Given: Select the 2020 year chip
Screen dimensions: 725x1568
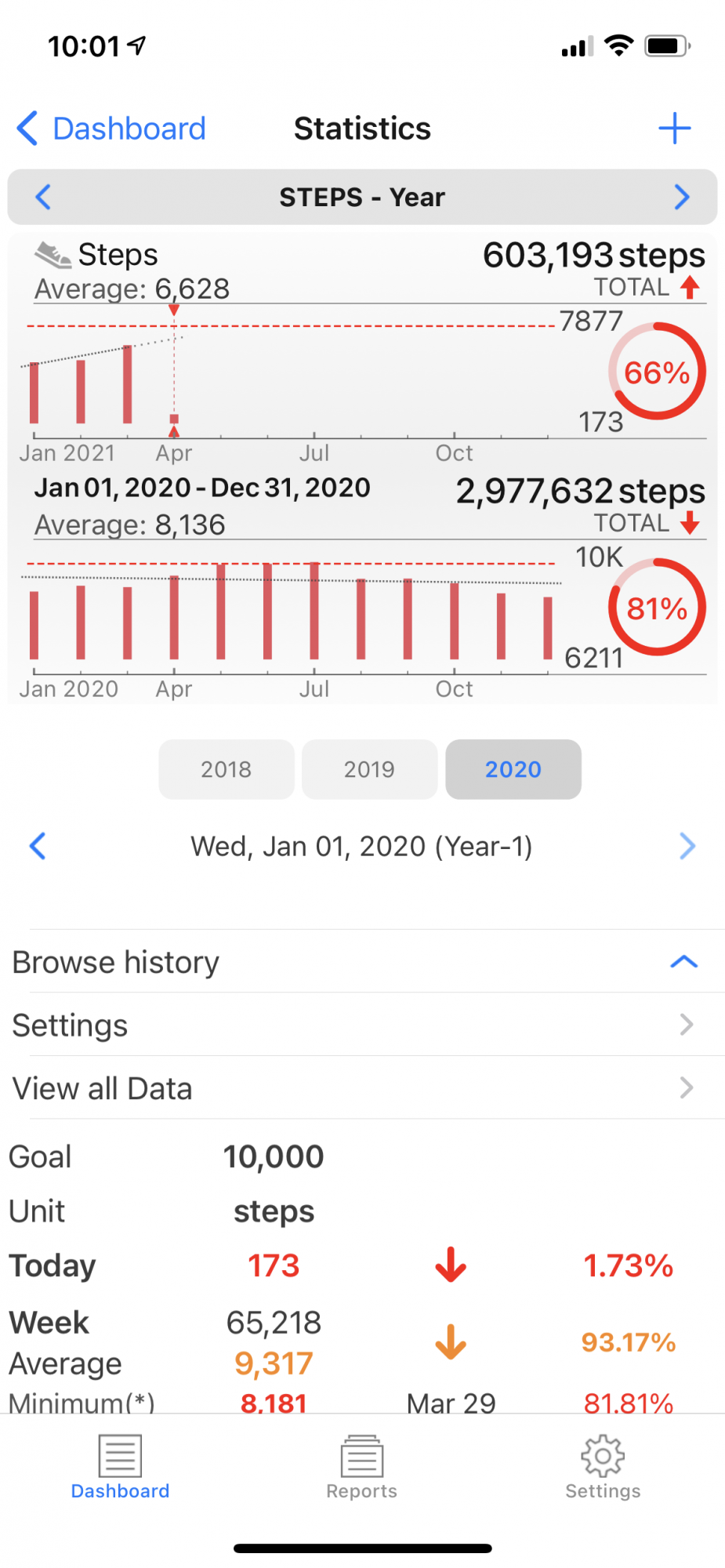Looking at the screenshot, I should [513, 769].
